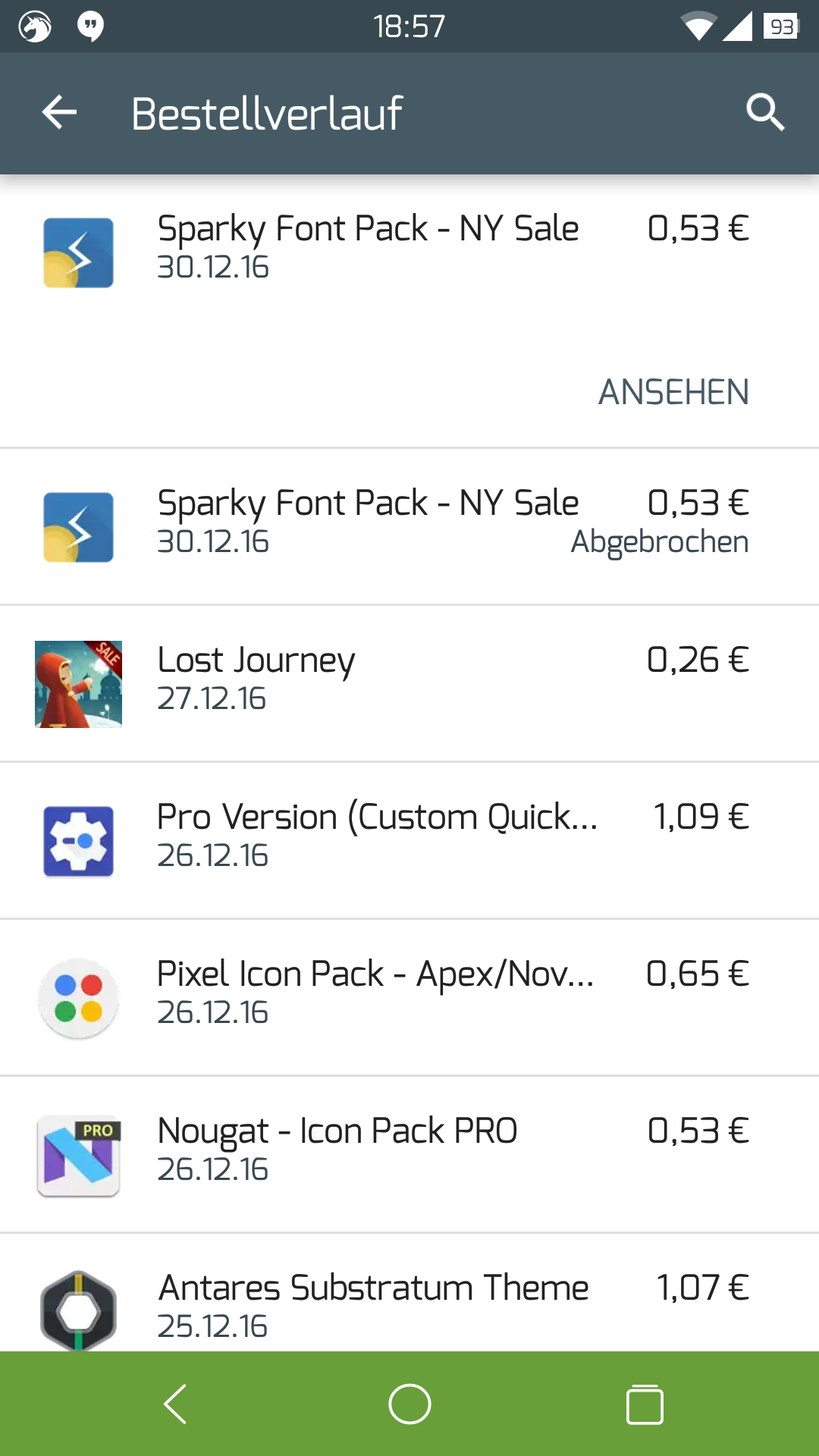
Task: Go back from Bestellverlauf
Action: pyautogui.click(x=59, y=114)
